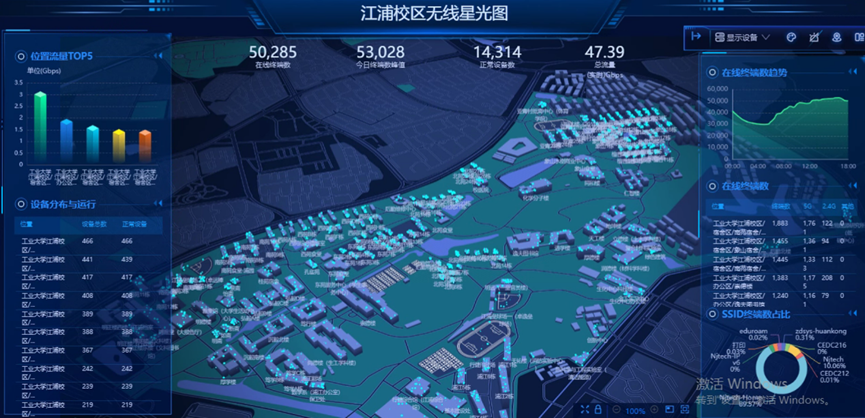
Task: Toggle the map lock icon
Action: click(x=598, y=410)
